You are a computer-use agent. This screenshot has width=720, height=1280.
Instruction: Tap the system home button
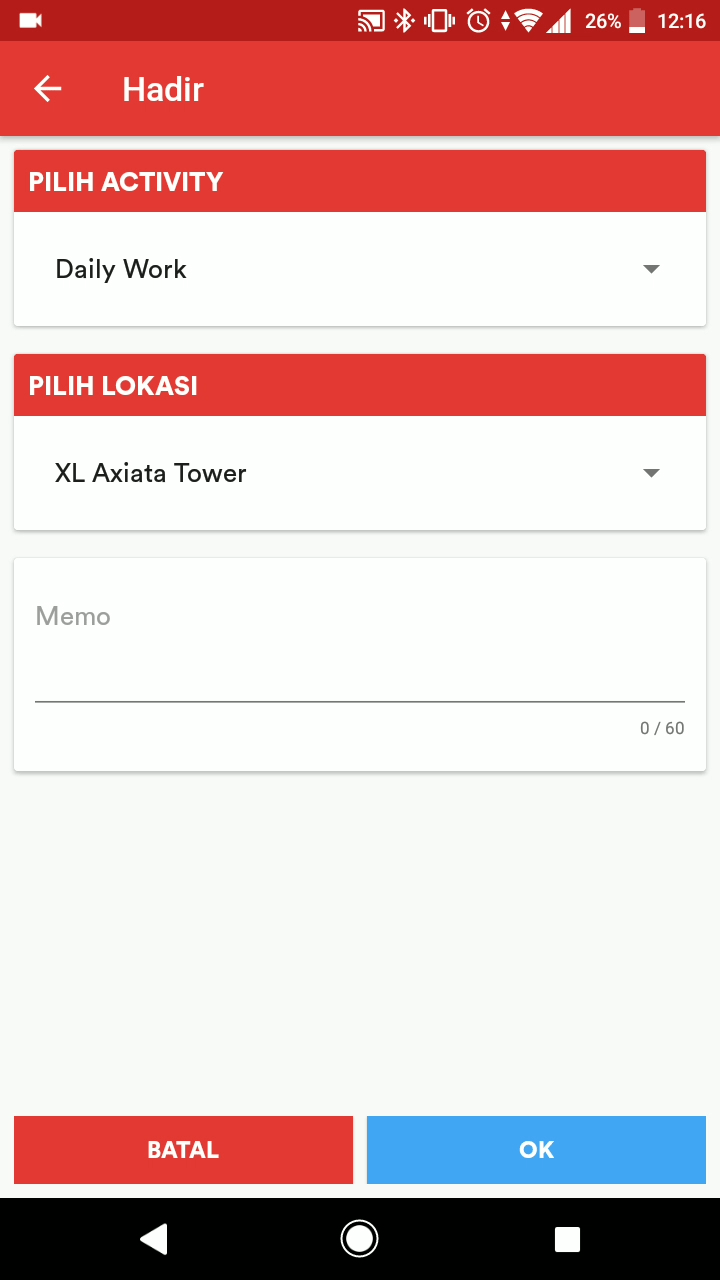click(x=359, y=1239)
